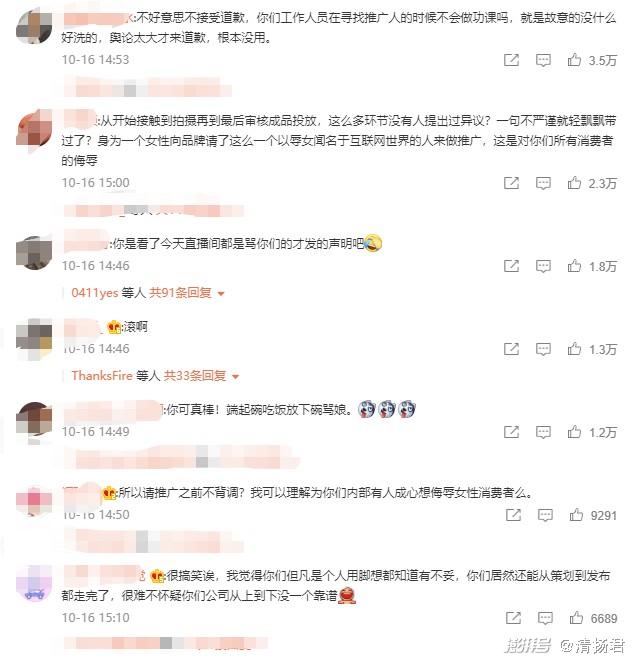
Task: Open ThanksFire's profile link
Action: point(103,376)
